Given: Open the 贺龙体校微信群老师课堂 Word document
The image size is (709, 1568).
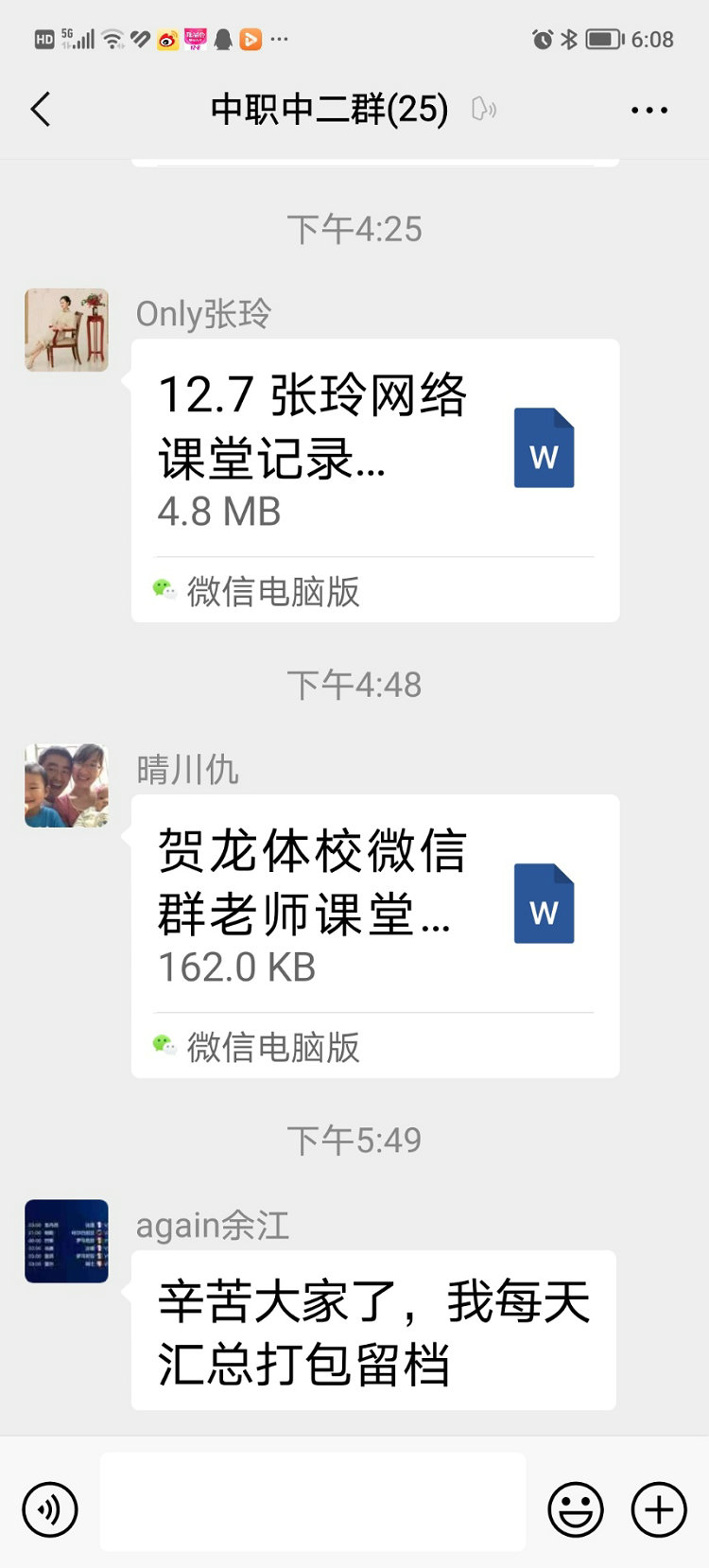Looking at the screenshot, I should coord(375,936).
